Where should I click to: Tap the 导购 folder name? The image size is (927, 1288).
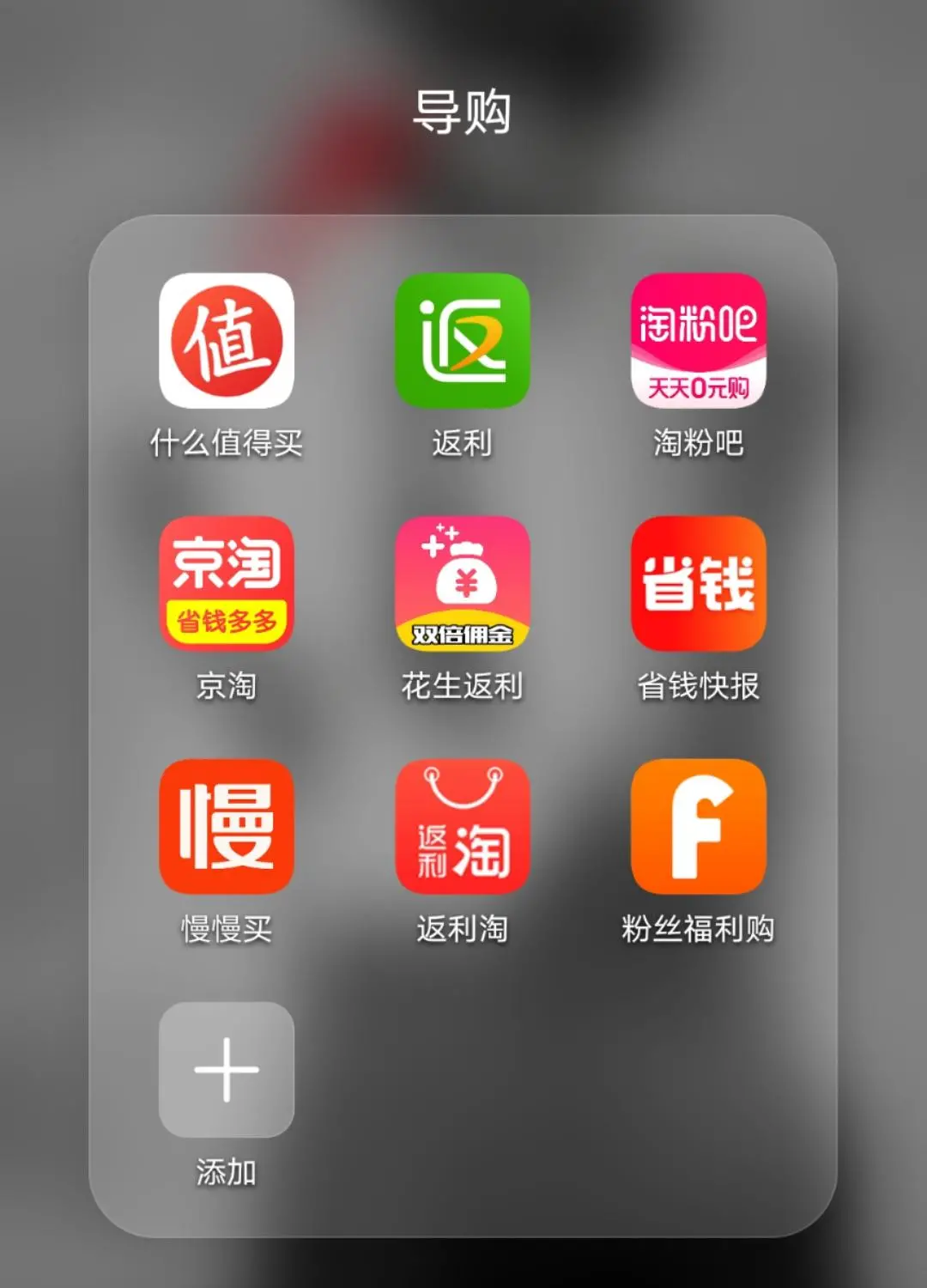click(463, 112)
